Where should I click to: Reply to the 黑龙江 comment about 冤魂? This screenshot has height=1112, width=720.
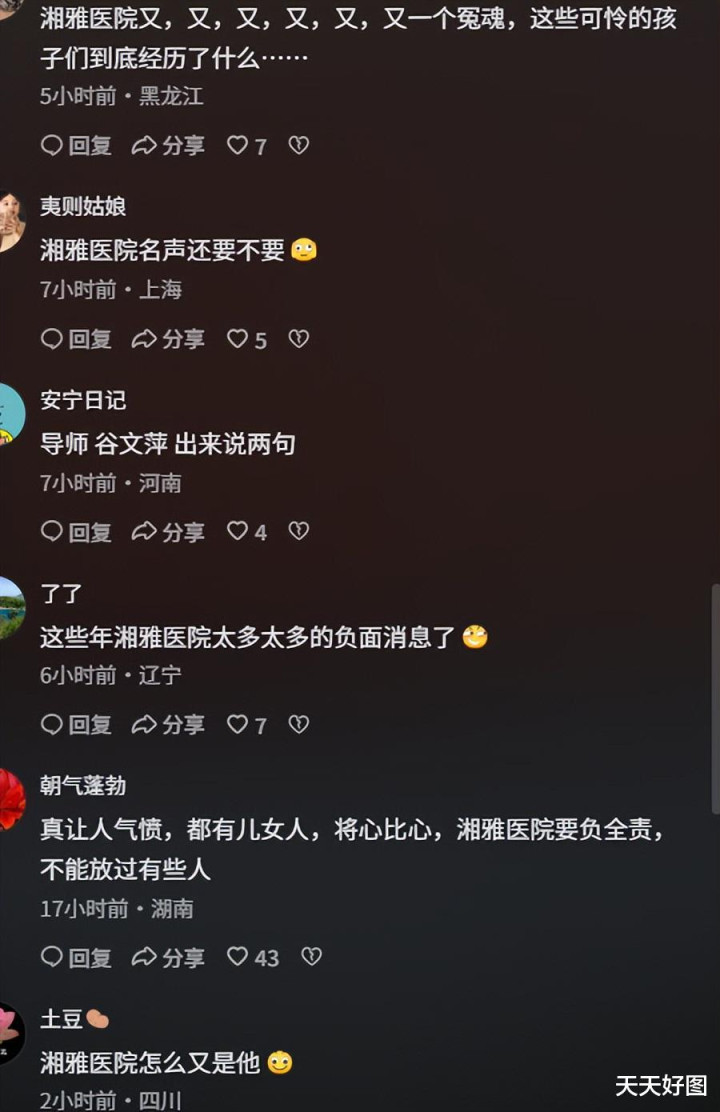(76, 146)
